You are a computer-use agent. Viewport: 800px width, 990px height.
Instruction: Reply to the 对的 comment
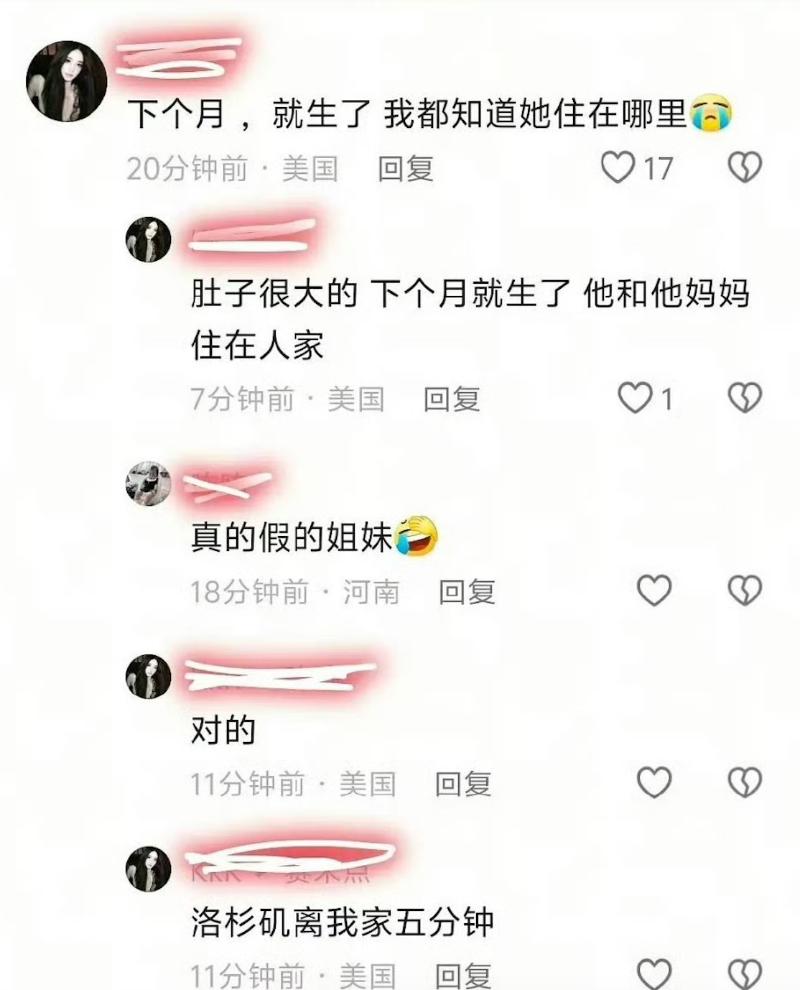click(463, 784)
